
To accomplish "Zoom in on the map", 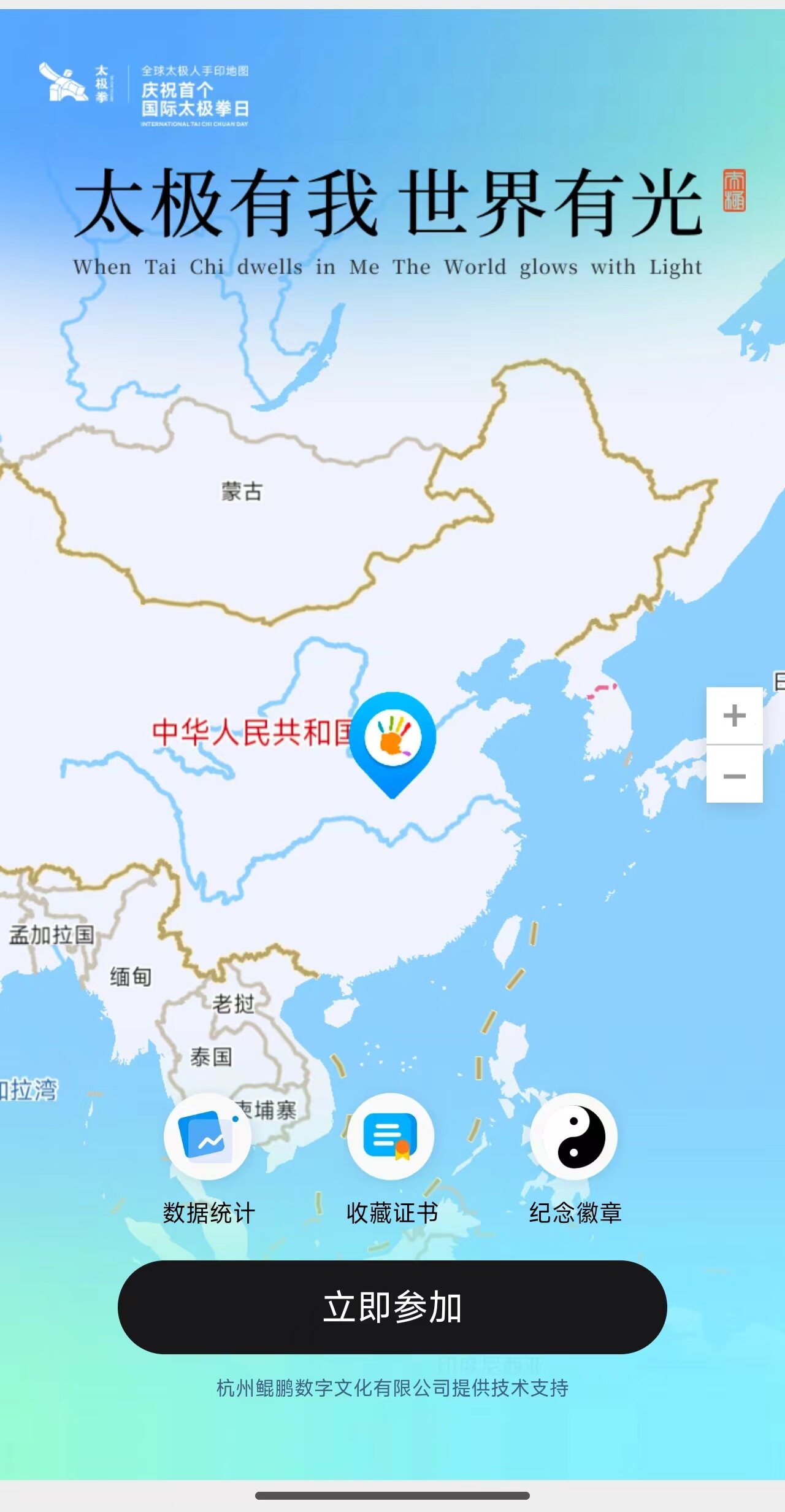I will tap(734, 715).
